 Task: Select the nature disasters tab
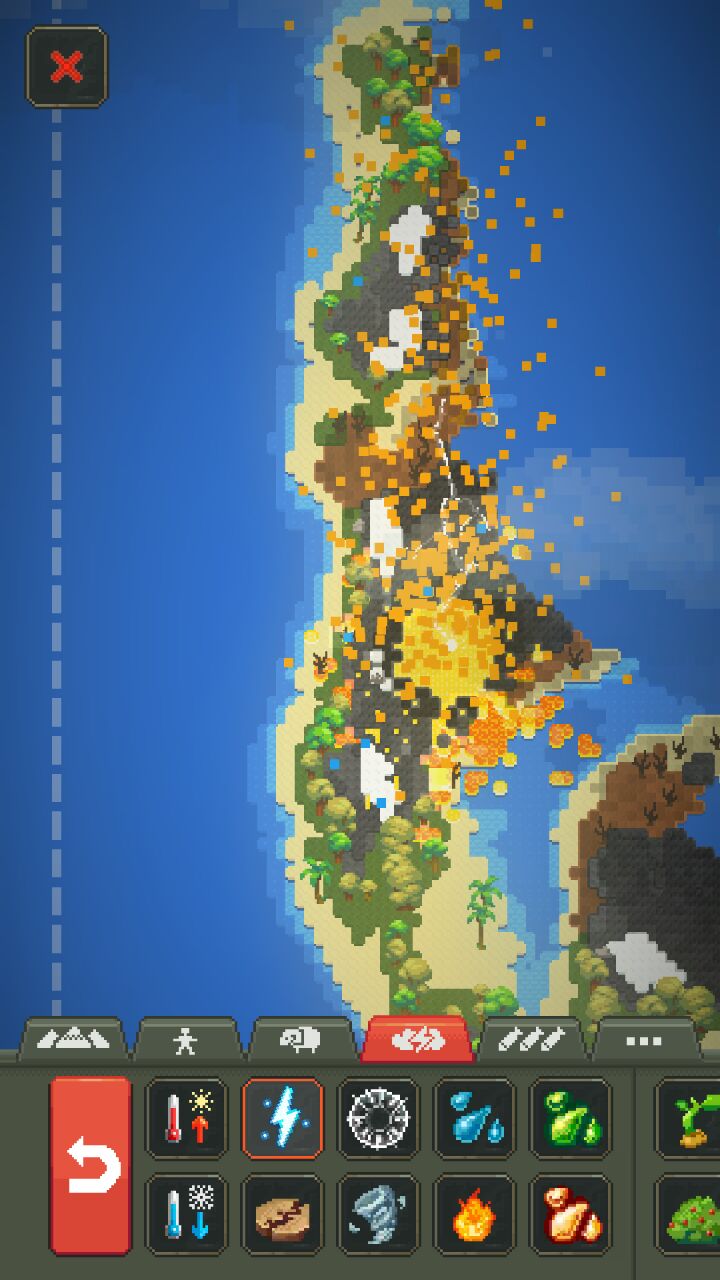[416, 1041]
